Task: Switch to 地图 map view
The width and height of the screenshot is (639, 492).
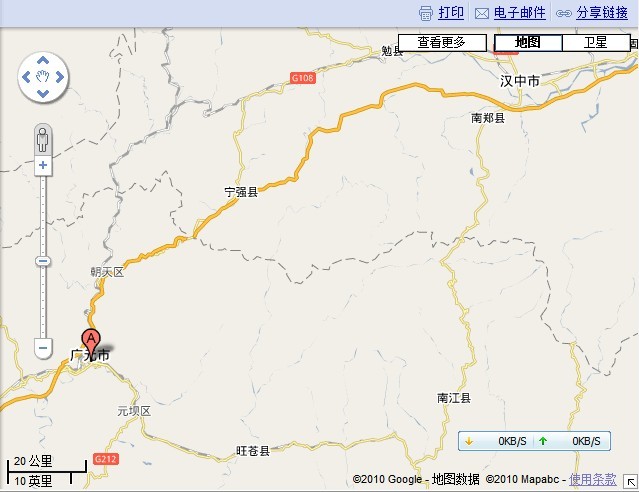Action: [x=527, y=42]
